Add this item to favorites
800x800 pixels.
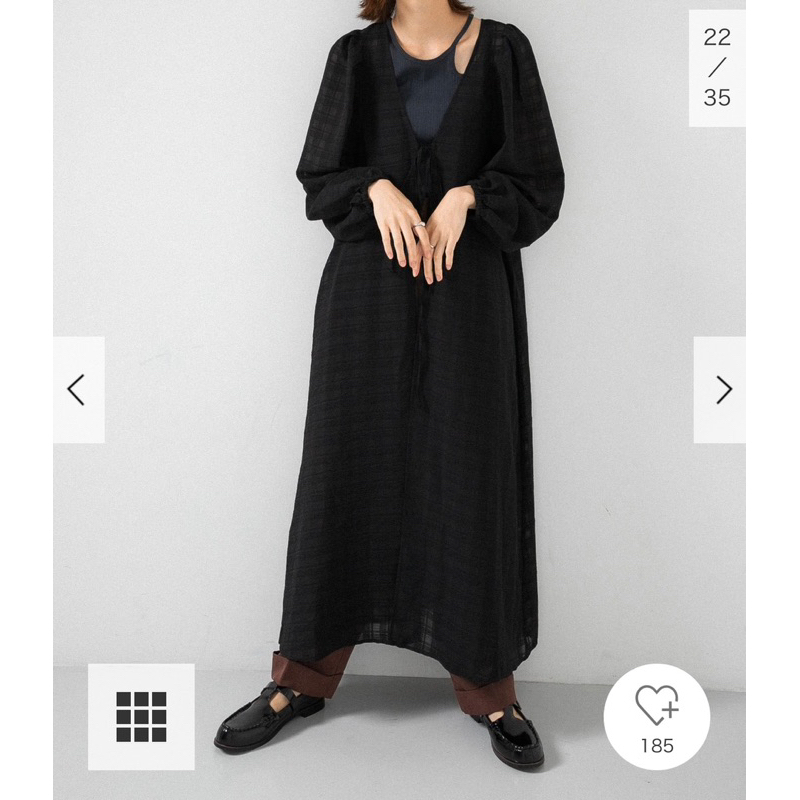click(657, 716)
